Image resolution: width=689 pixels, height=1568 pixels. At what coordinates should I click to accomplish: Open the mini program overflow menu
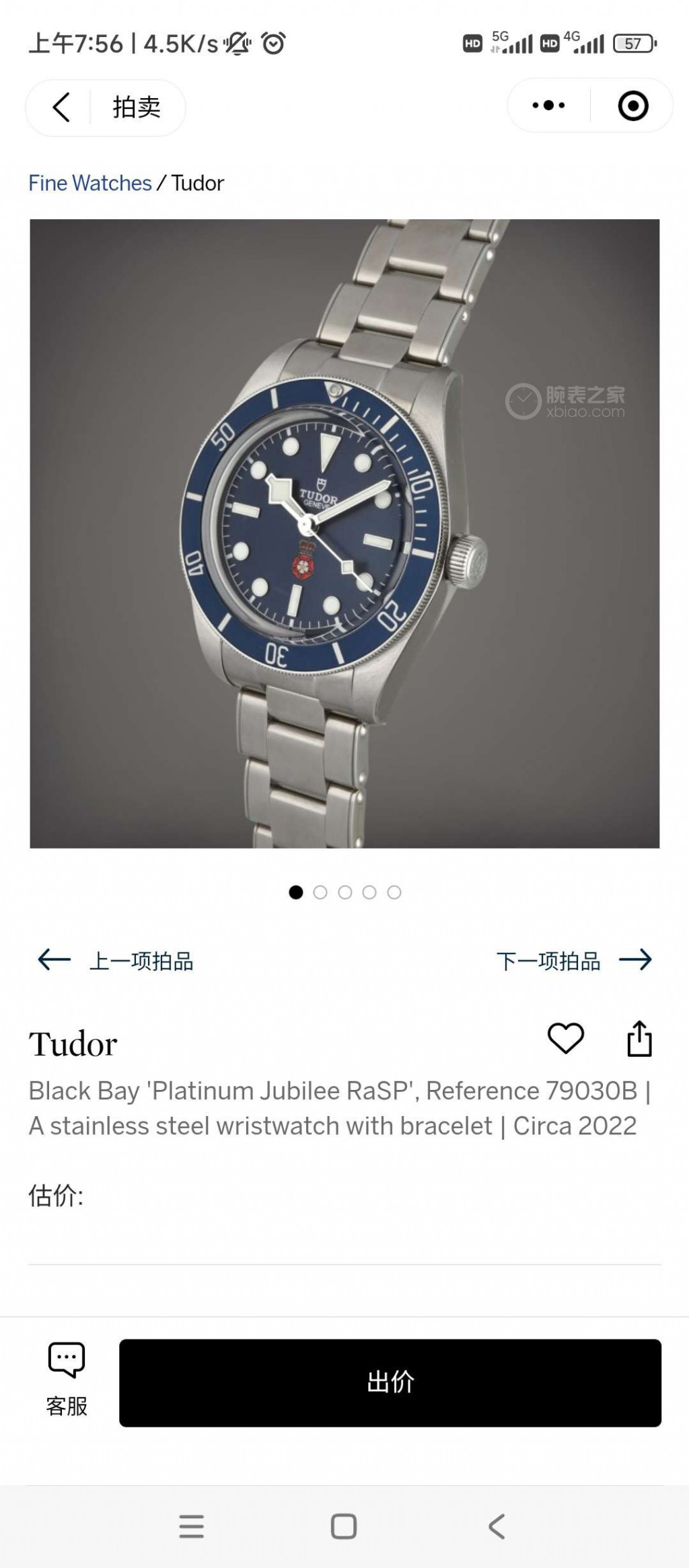548,106
